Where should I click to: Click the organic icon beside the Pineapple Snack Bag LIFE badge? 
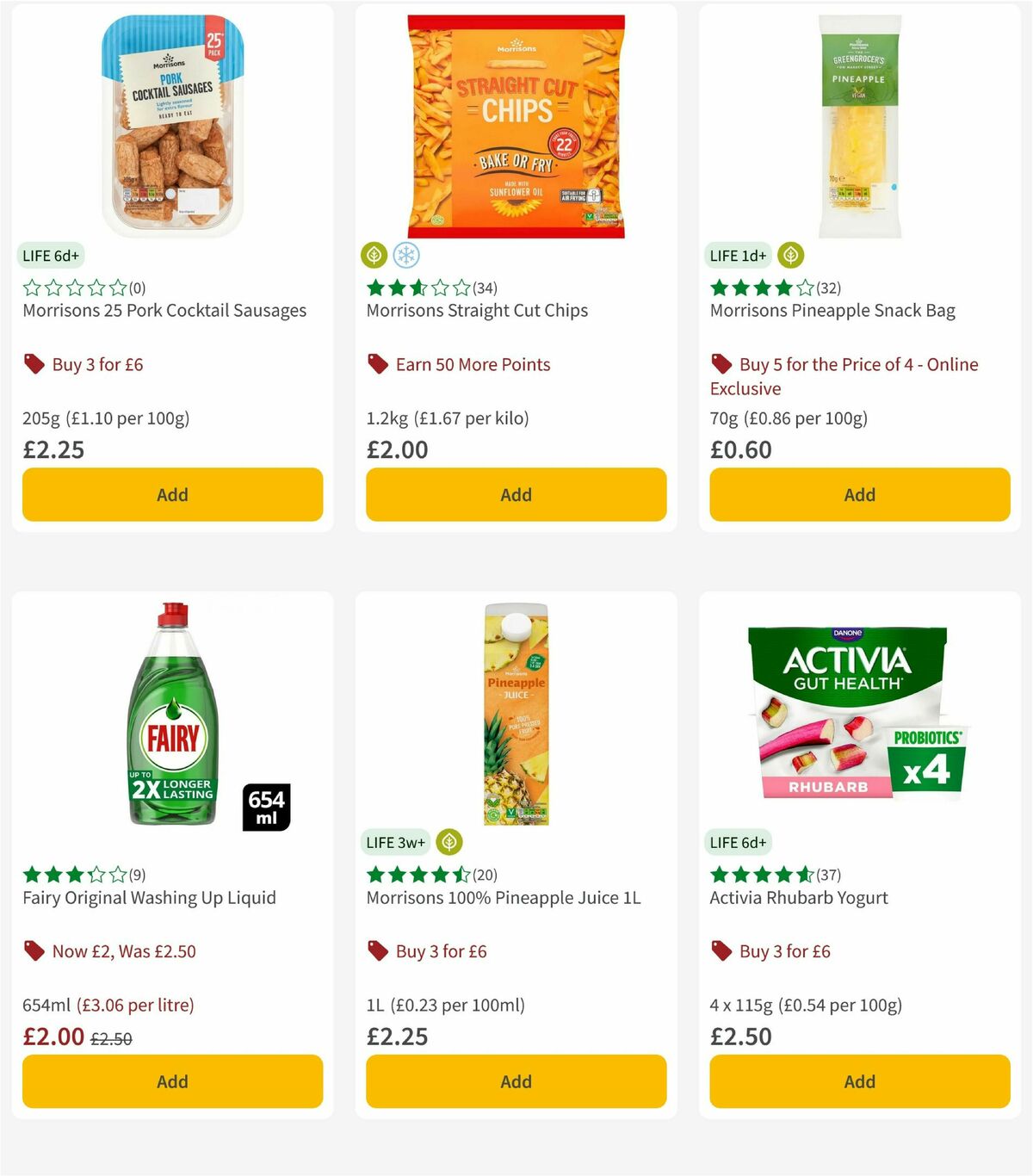tap(789, 256)
